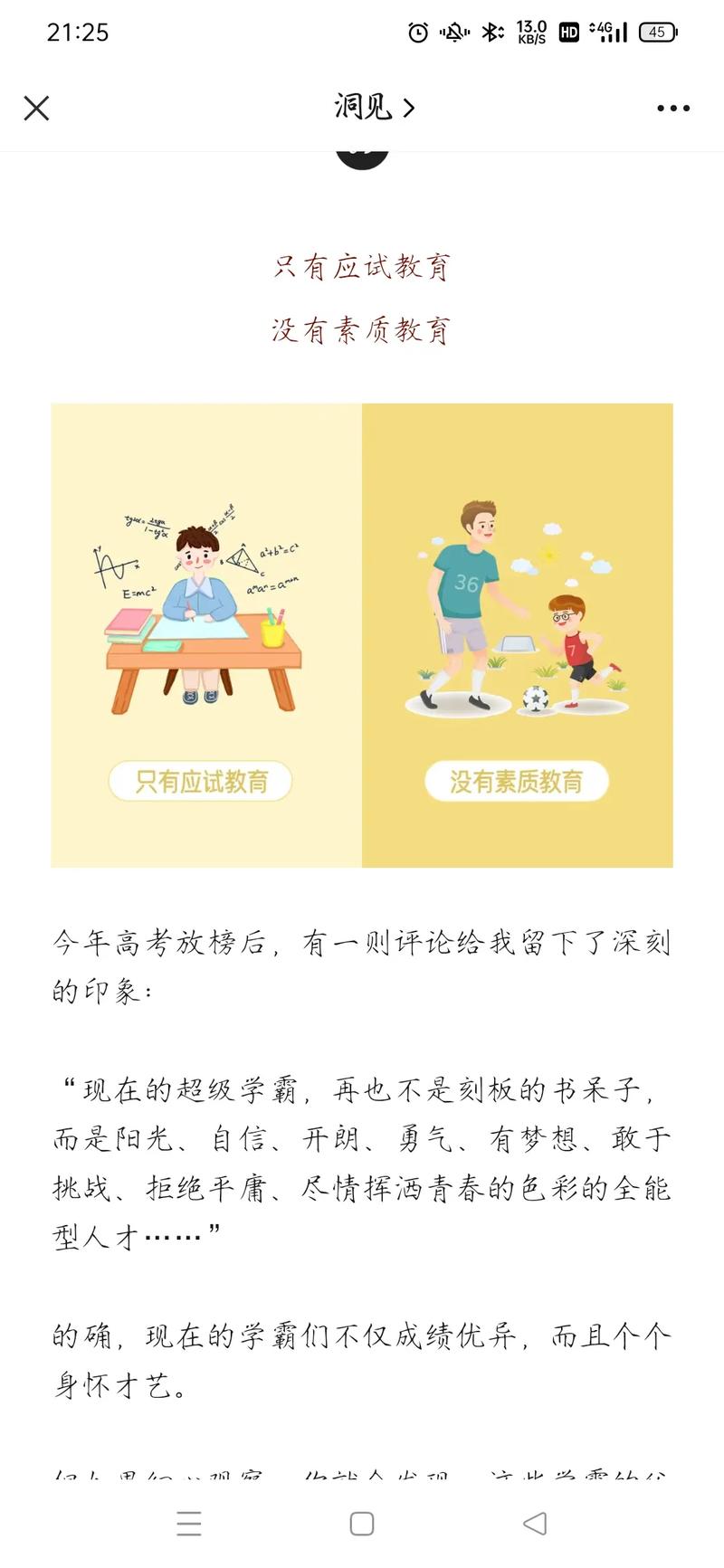
Task: Open the education comparison illustration
Action: click(362, 635)
